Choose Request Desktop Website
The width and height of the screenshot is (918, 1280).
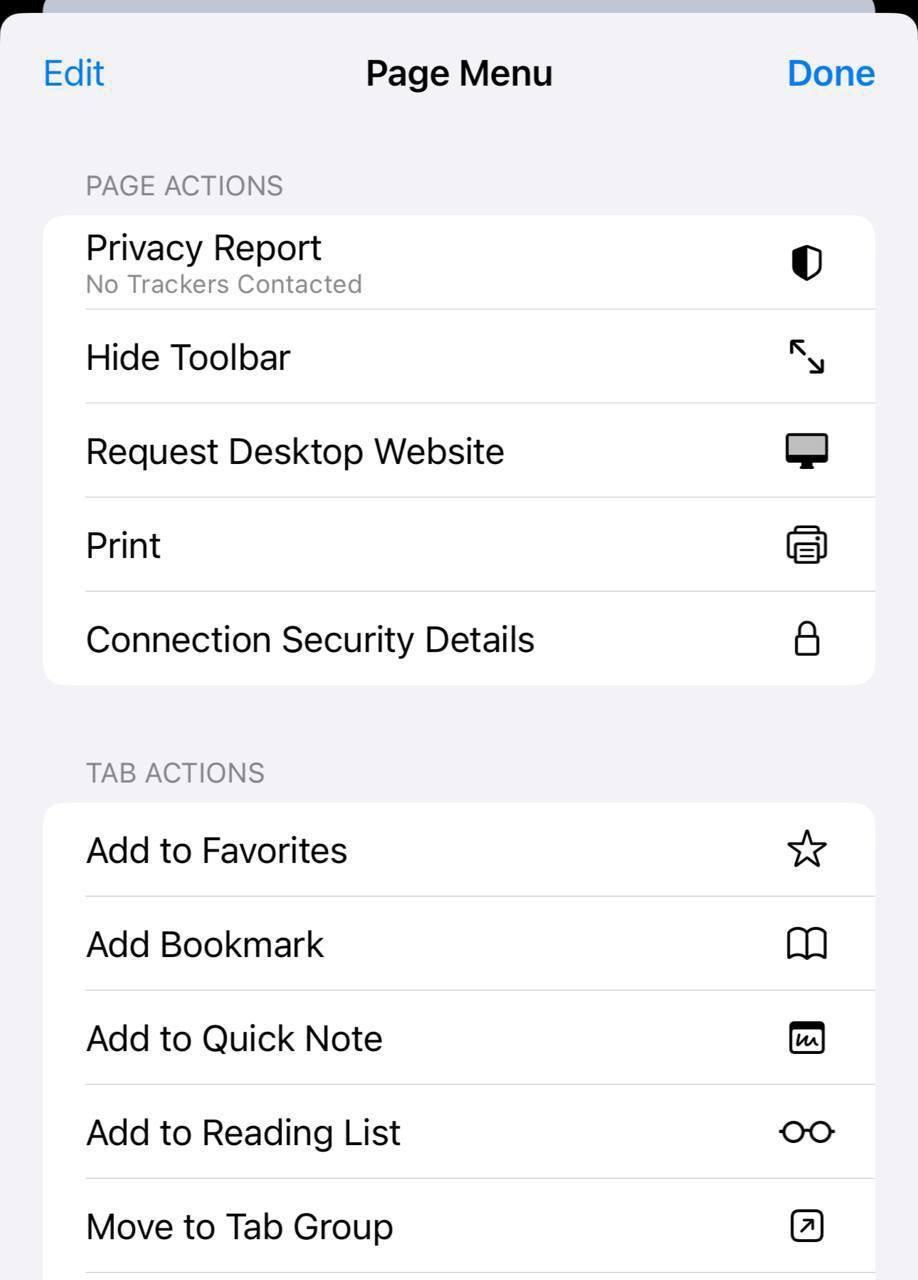click(x=458, y=451)
